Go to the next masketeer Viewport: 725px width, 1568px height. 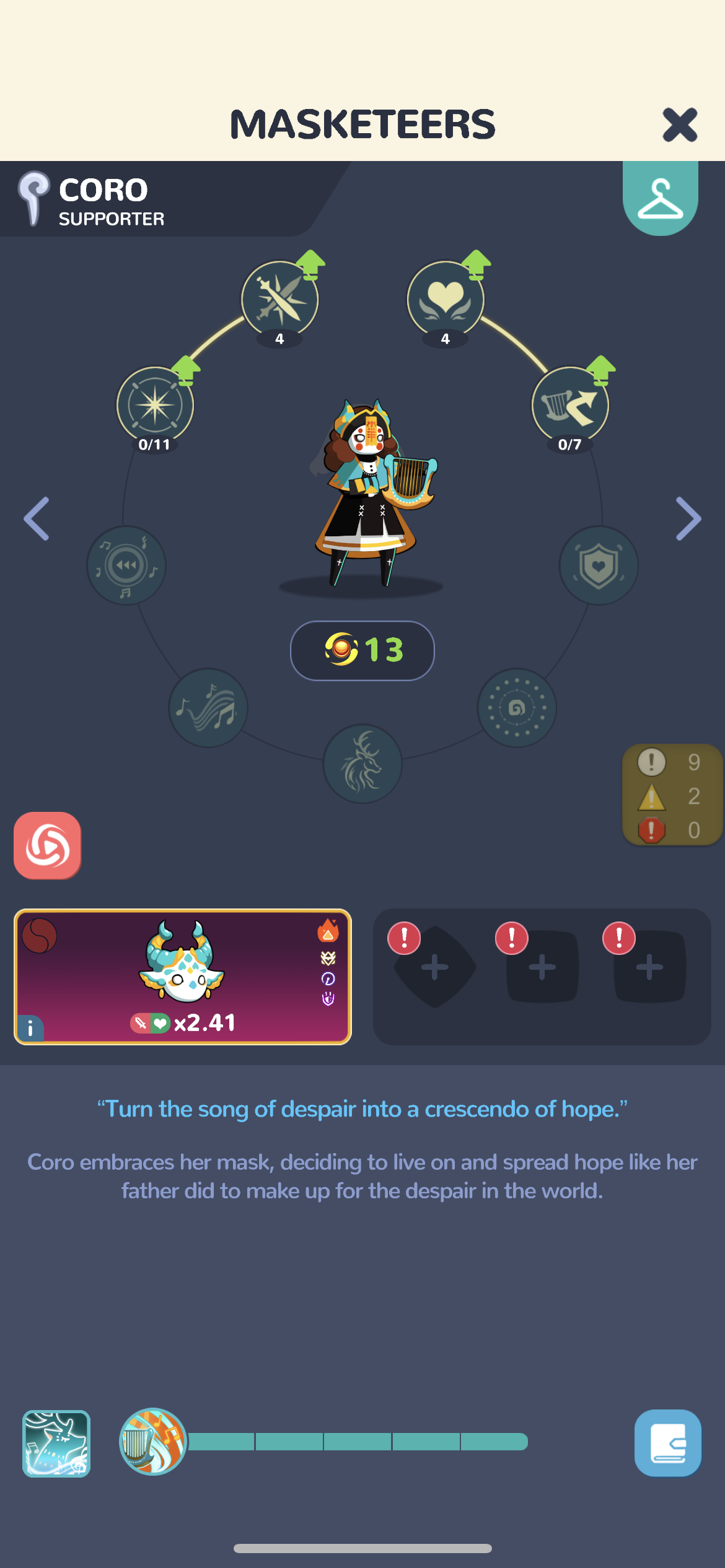[688, 519]
